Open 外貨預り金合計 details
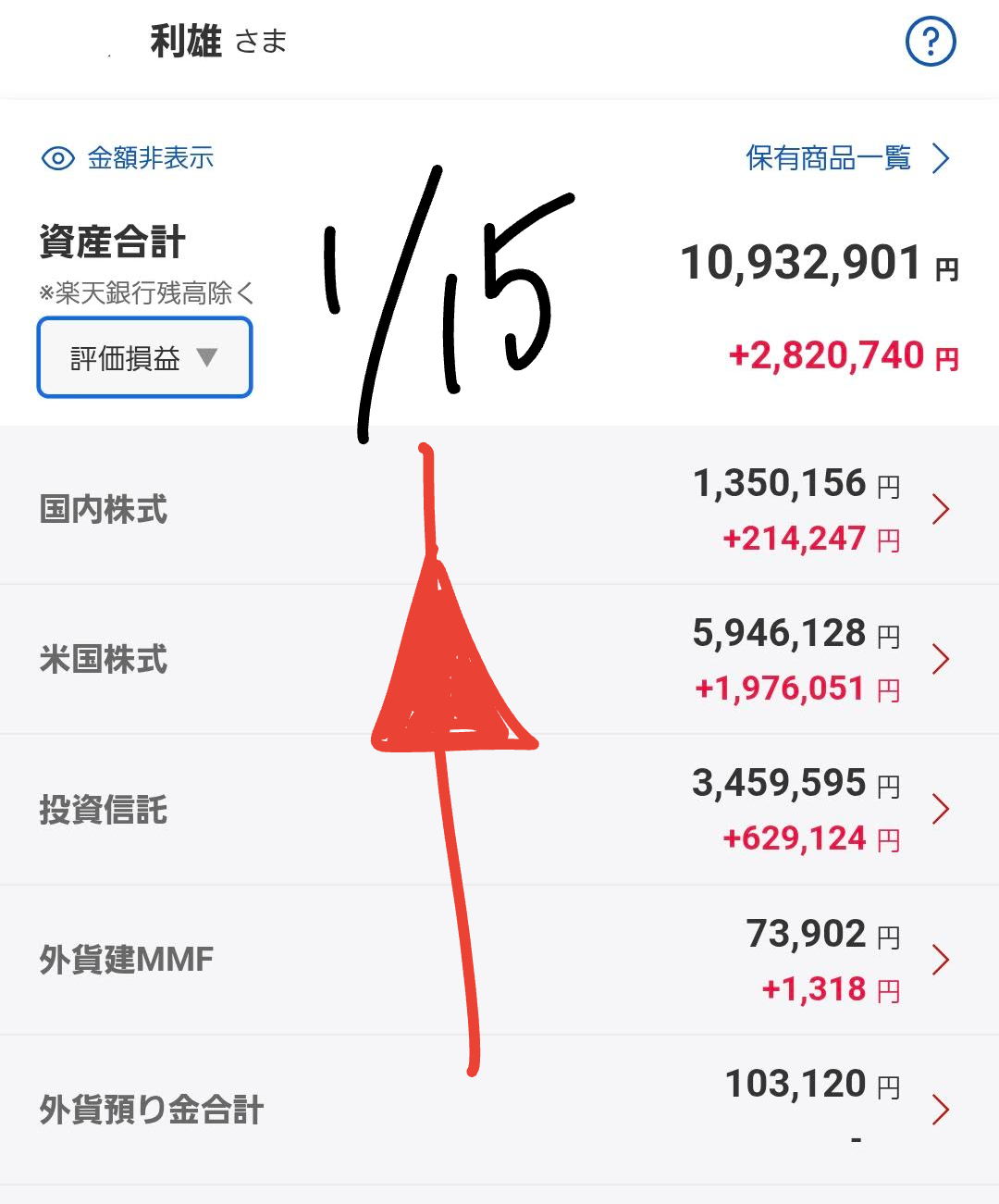 [499, 1110]
